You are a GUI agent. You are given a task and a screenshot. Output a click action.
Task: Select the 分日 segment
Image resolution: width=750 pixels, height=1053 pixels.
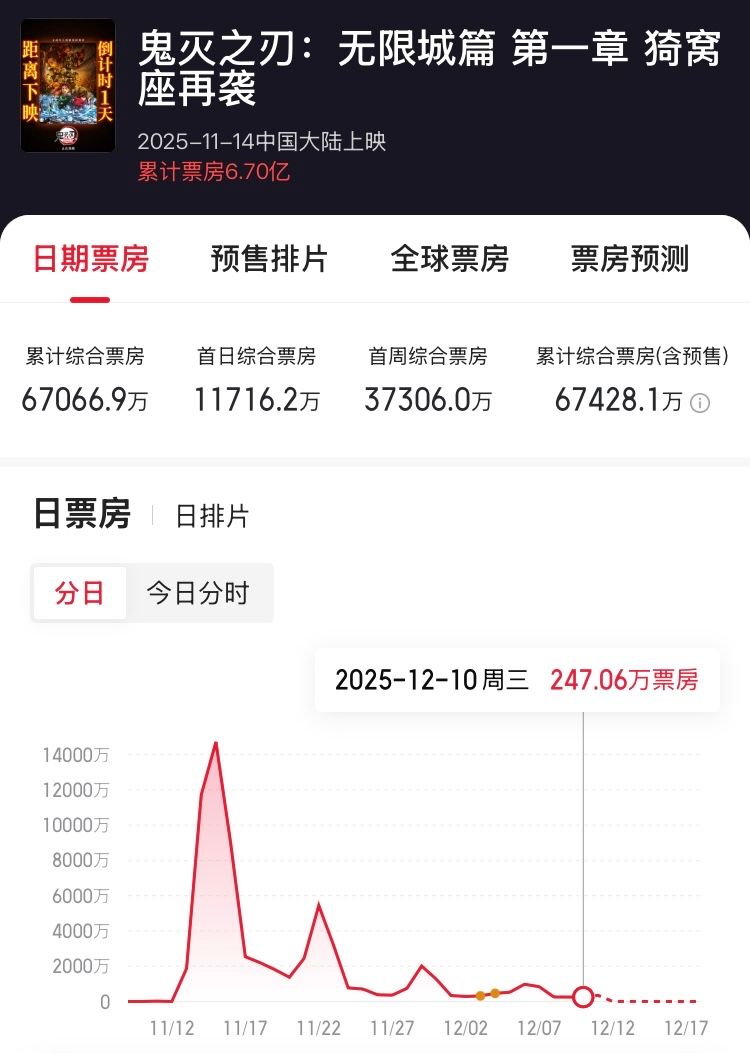click(79, 593)
